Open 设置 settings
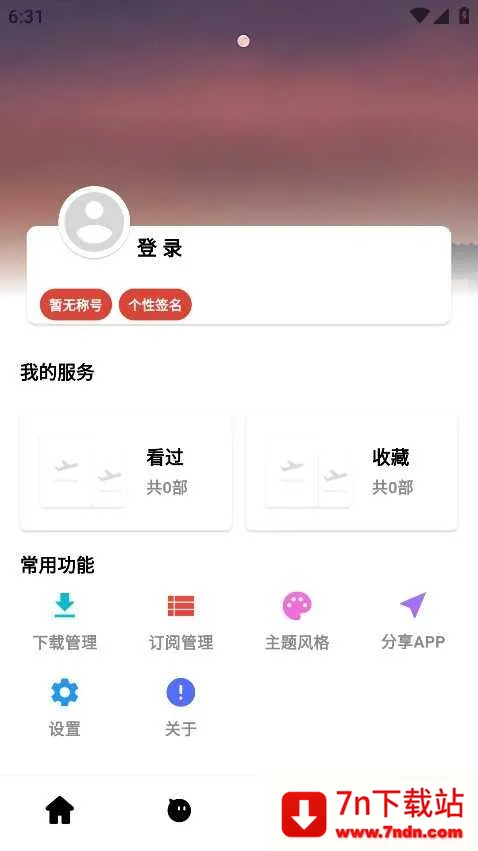Image resolution: width=478 pixels, height=851 pixels. click(x=65, y=707)
